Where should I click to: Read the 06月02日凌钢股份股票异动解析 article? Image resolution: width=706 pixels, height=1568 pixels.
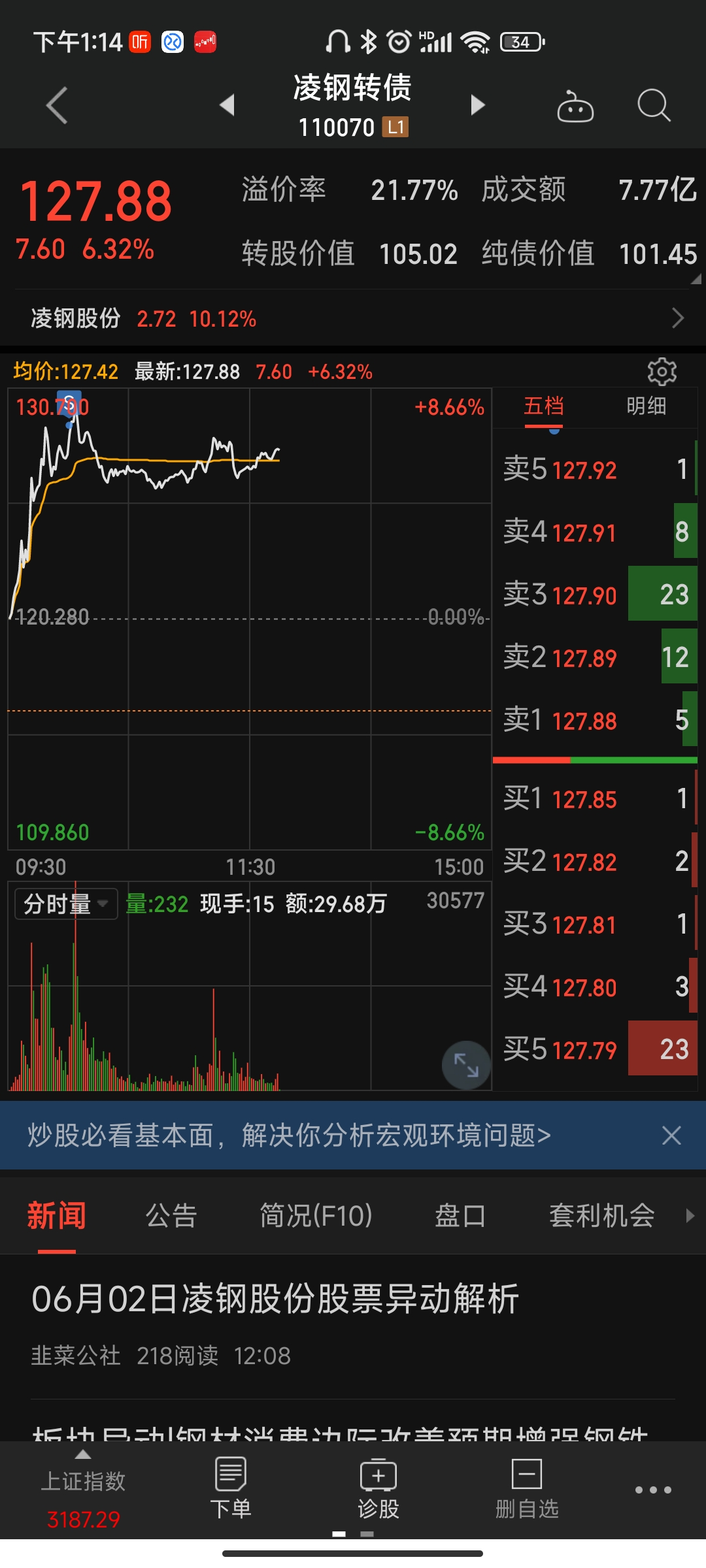coord(275,1299)
